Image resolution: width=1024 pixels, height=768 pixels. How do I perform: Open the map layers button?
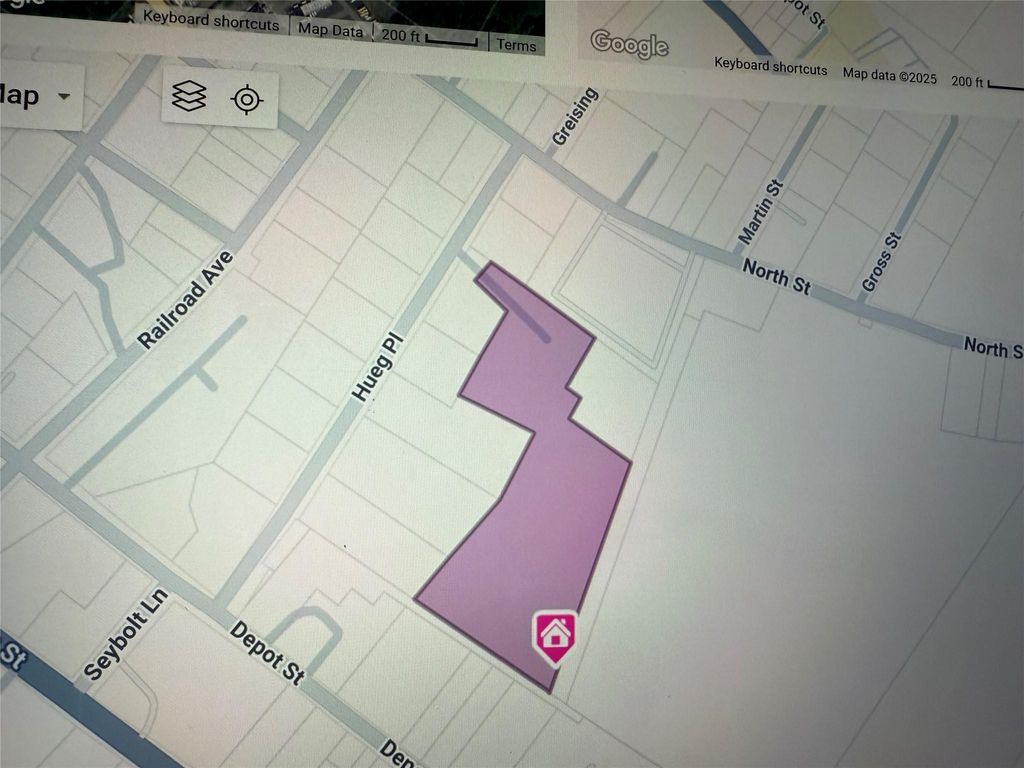click(189, 97)
